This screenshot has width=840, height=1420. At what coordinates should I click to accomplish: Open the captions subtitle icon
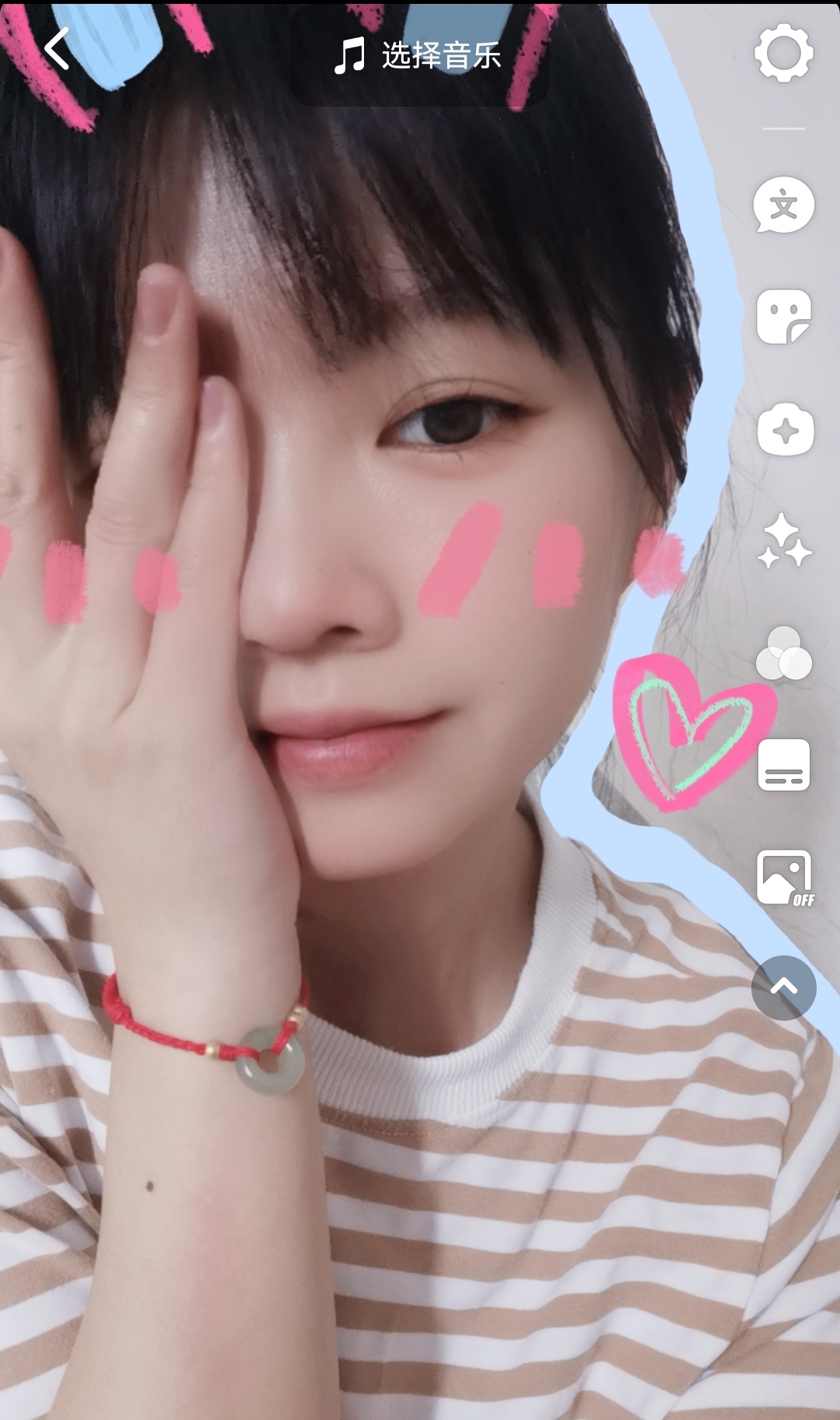click(783, 766)
